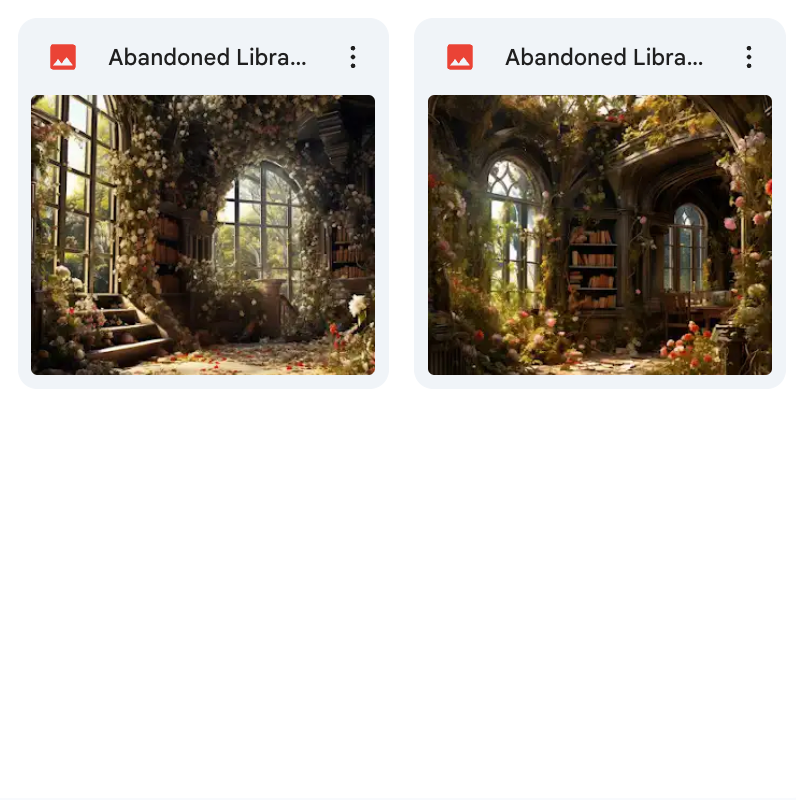Open more options for the right file

tap(748, 57)
